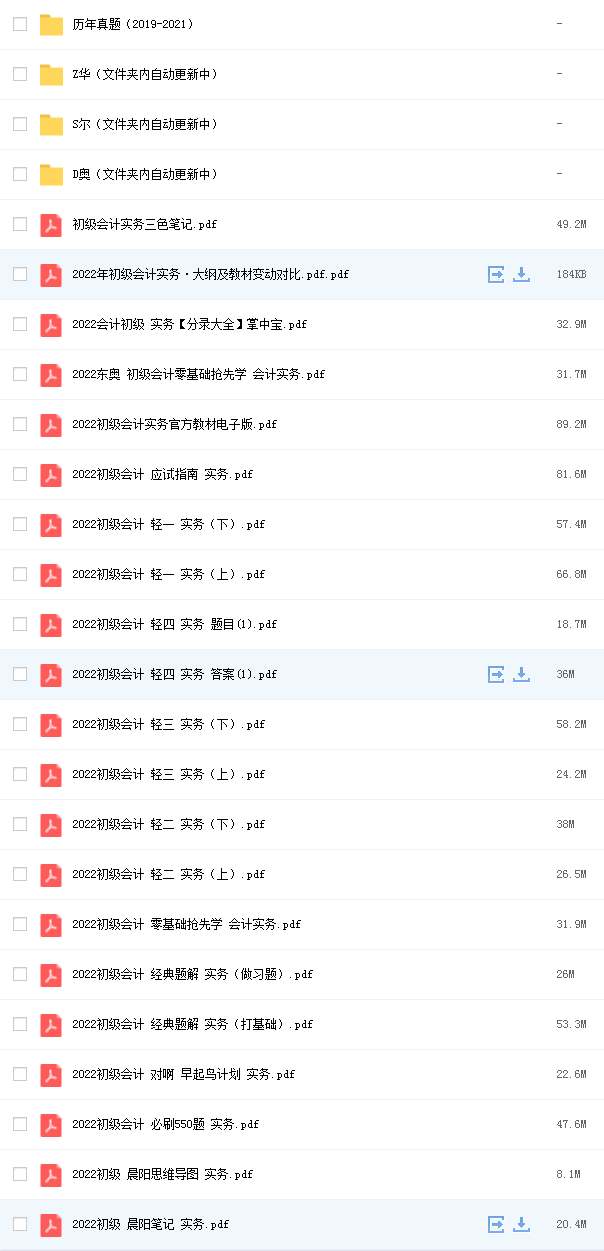Tick the checkbox for 实务【分录大全】掌中宝.pdf
The width and height of the screenshot is (604, 1251).
point(20,324)
